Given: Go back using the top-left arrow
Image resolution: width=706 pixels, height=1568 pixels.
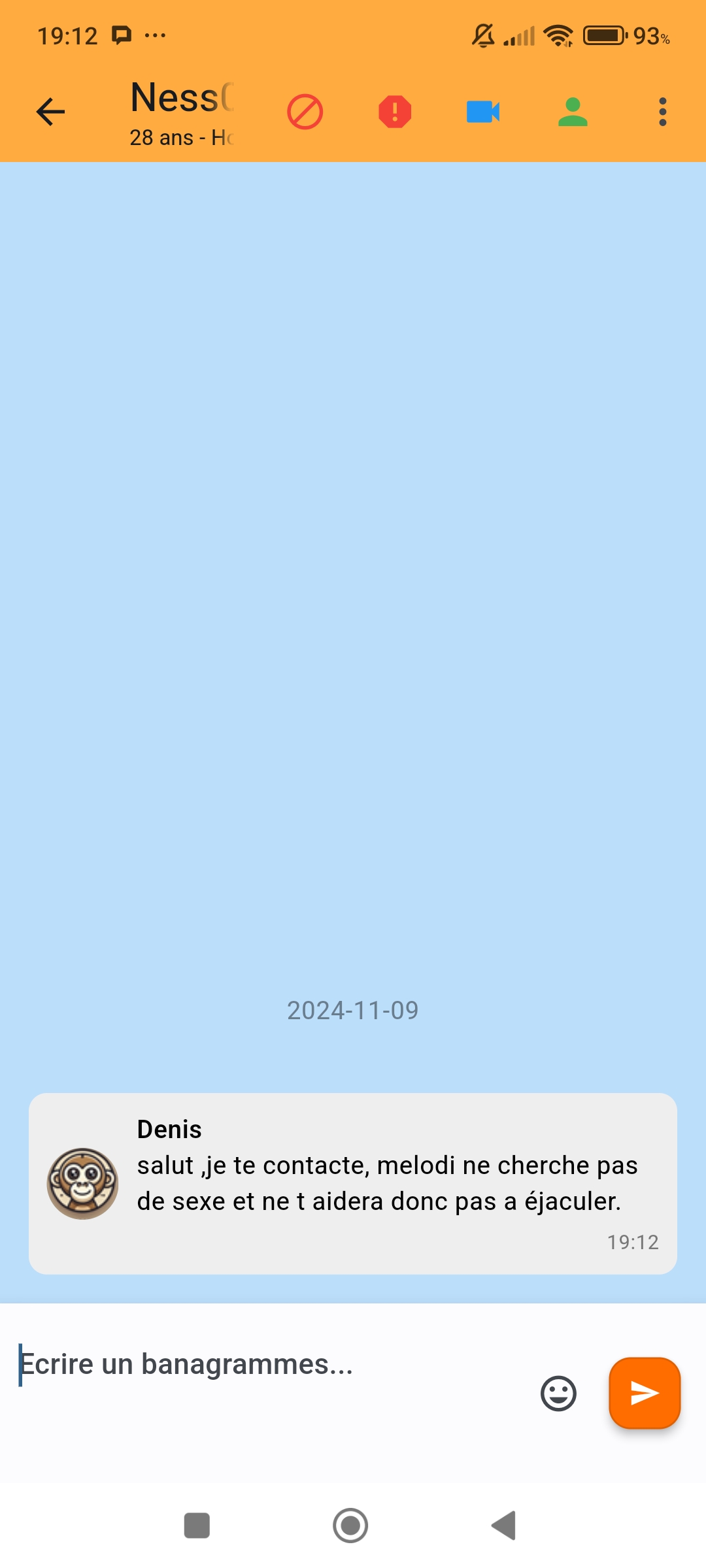Looking at the screenshot, I should coord(50,112).
